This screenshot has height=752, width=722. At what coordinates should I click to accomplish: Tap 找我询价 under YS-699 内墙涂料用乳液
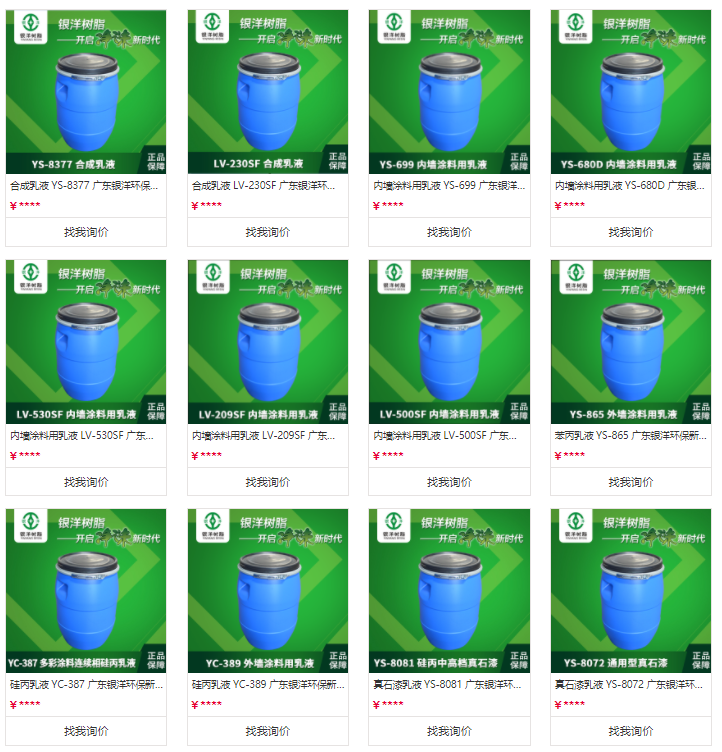pos(449,232)
